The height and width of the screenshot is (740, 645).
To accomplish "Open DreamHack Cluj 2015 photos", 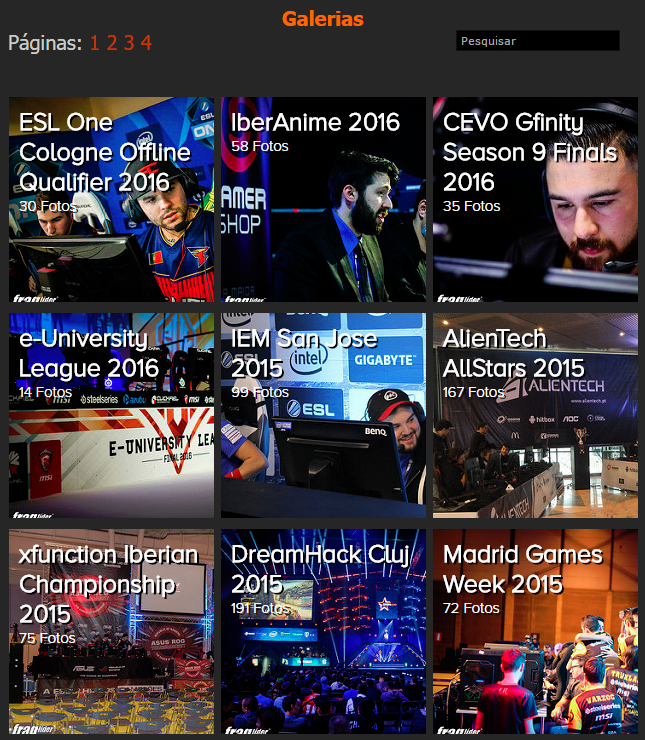I will click(323, 632).
